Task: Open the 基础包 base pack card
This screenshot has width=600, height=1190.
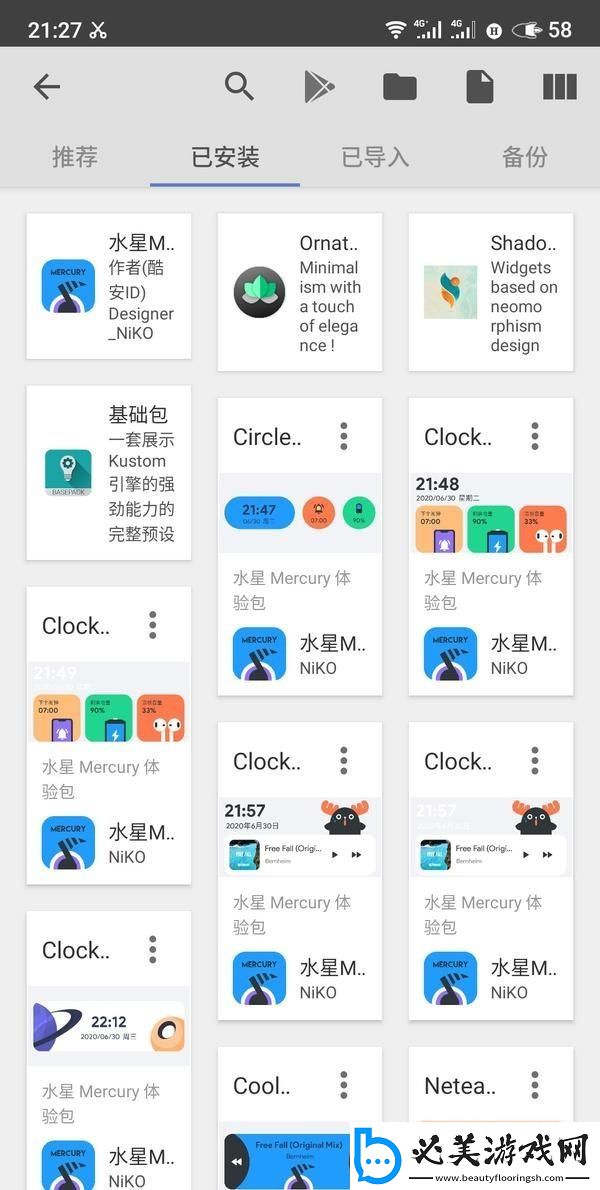Action: click(109, 472)
